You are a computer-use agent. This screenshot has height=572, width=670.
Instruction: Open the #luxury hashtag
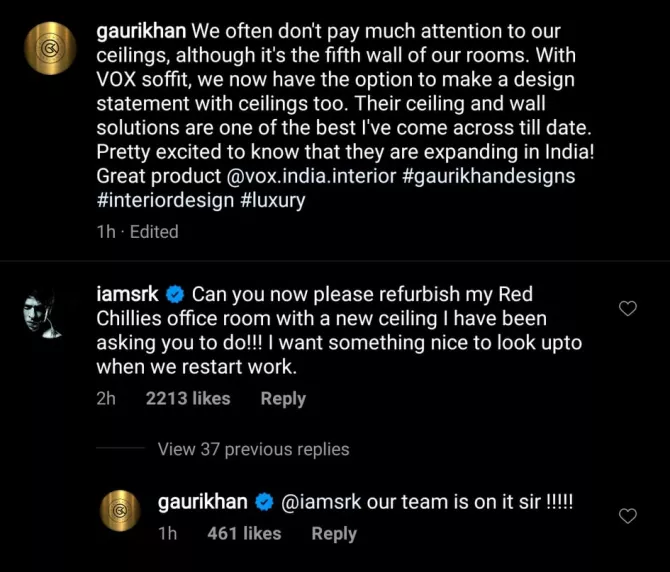point(274,200)
